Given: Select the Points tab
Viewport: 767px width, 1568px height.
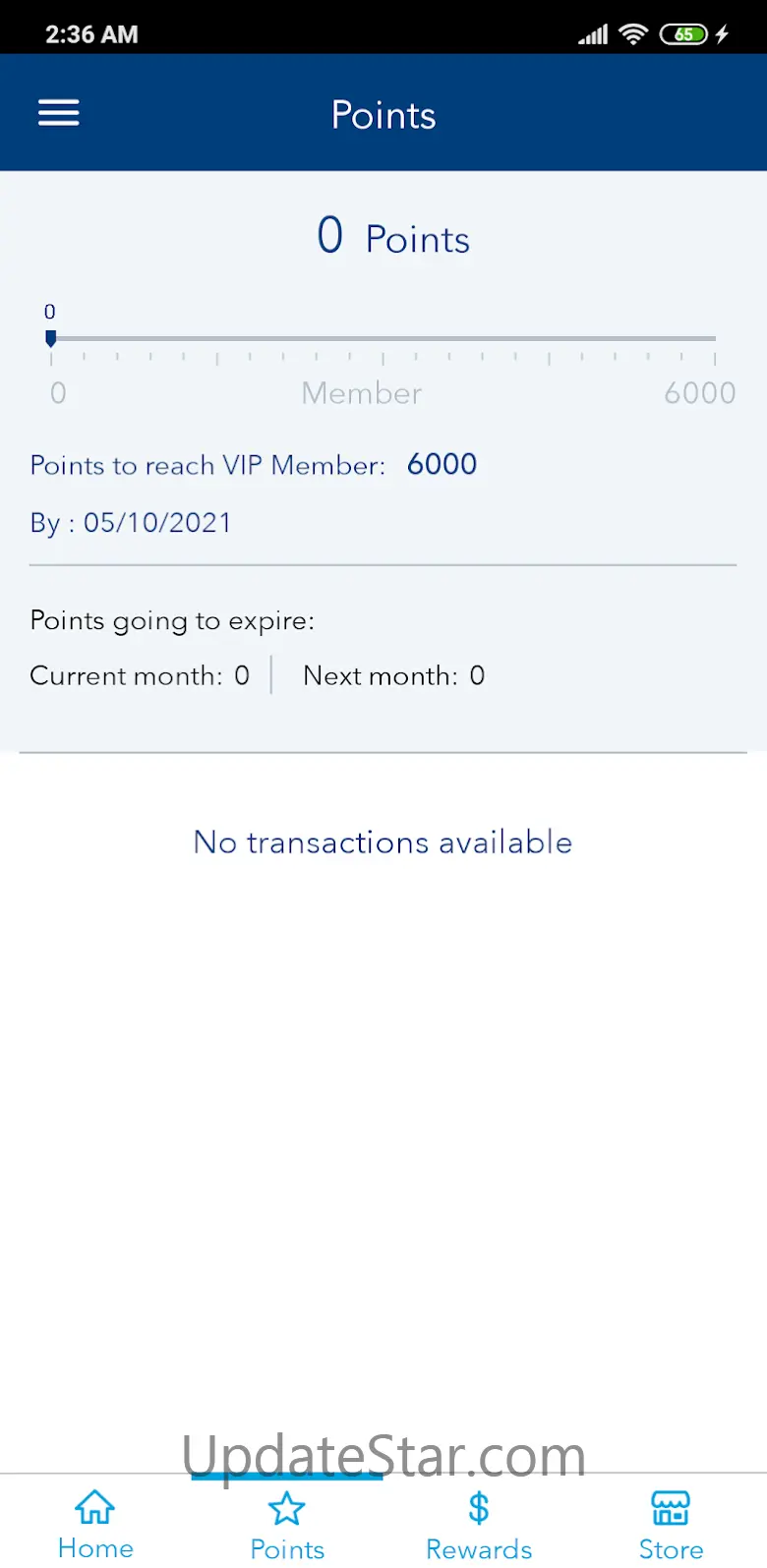Looking at the screenshot, I should tap(287, 1525).
